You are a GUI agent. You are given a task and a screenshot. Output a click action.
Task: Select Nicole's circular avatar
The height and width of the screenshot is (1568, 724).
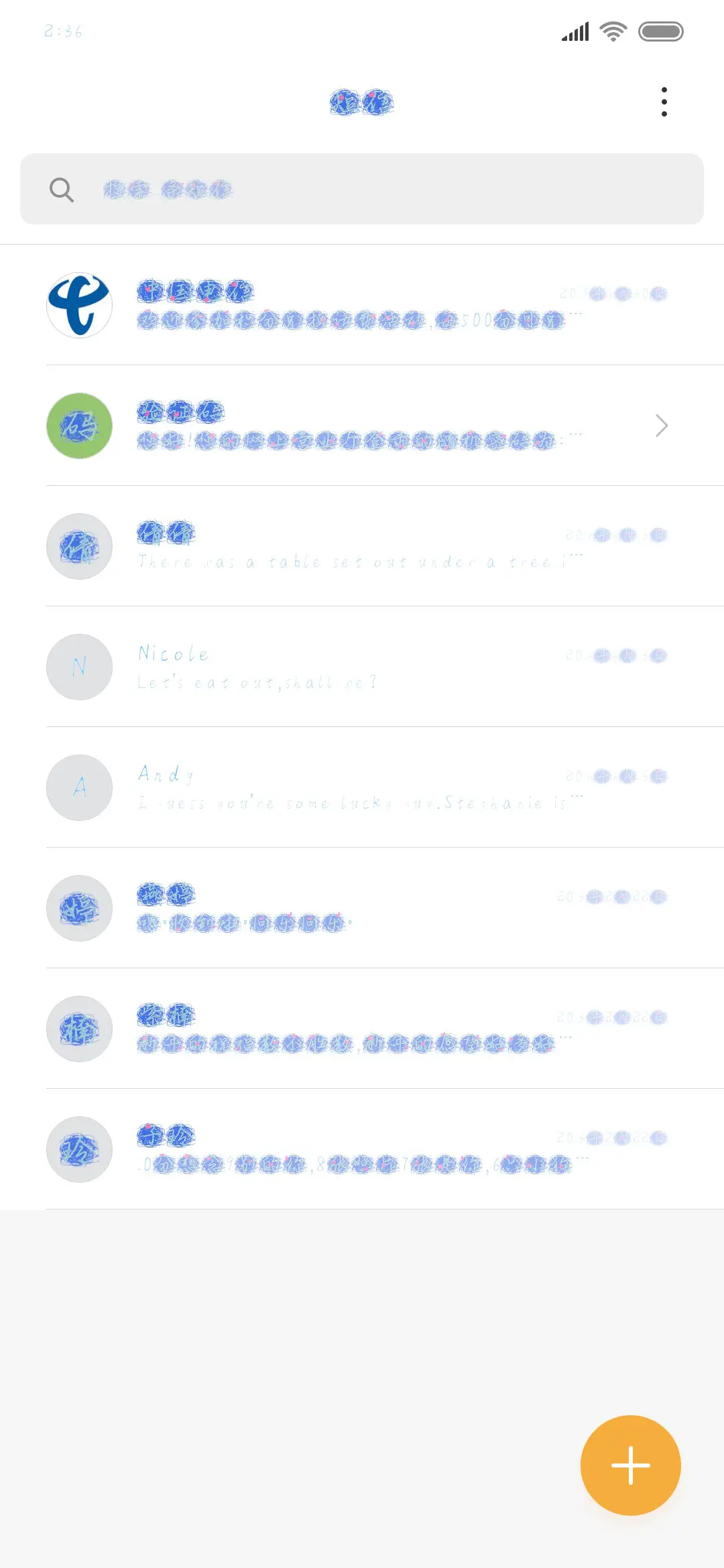click(x=78, y=667)
